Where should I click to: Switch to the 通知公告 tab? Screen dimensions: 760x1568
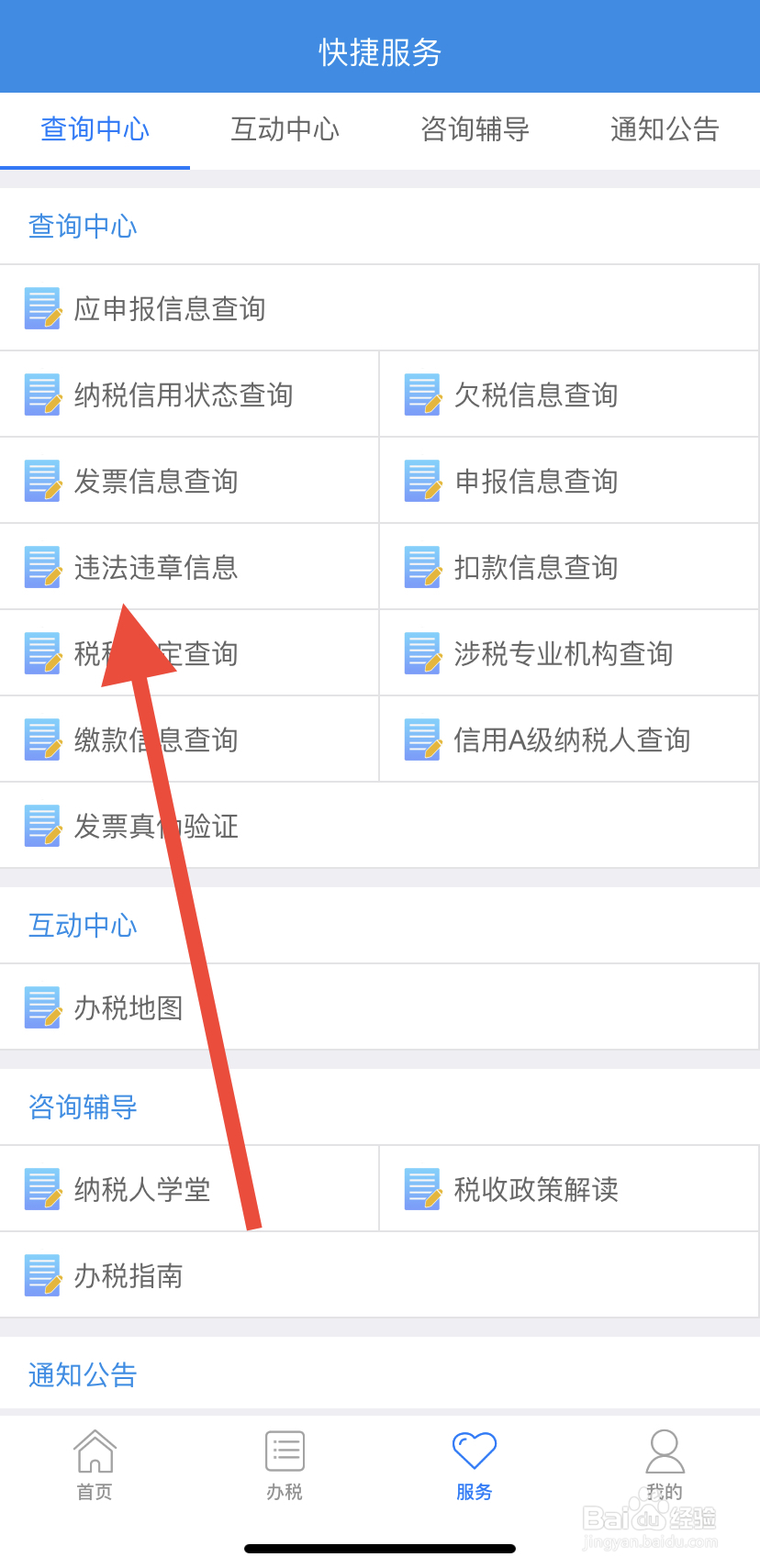click(x=665, y=129)
